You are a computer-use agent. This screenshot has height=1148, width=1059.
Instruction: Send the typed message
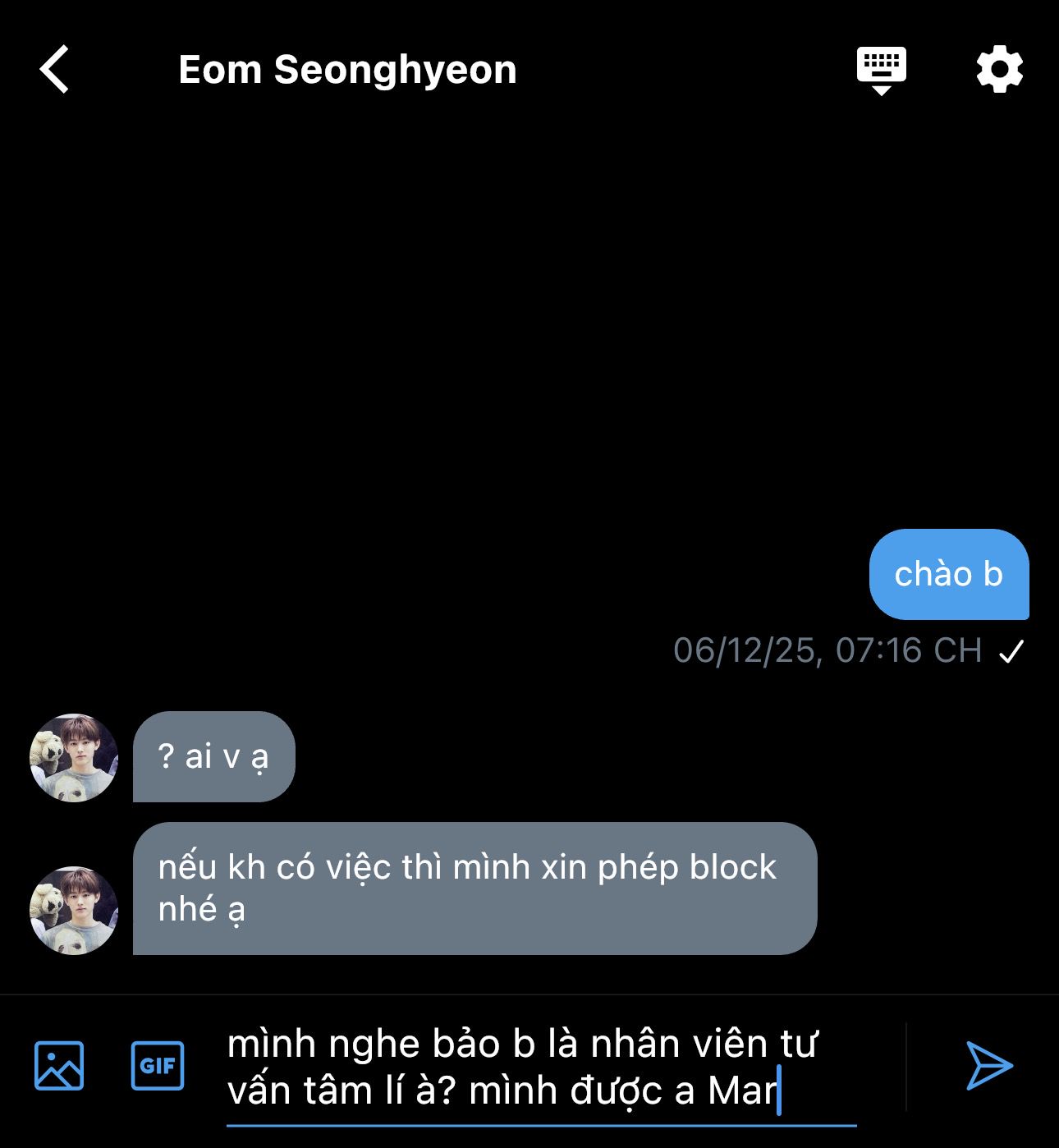click(x=988, y=1066)
